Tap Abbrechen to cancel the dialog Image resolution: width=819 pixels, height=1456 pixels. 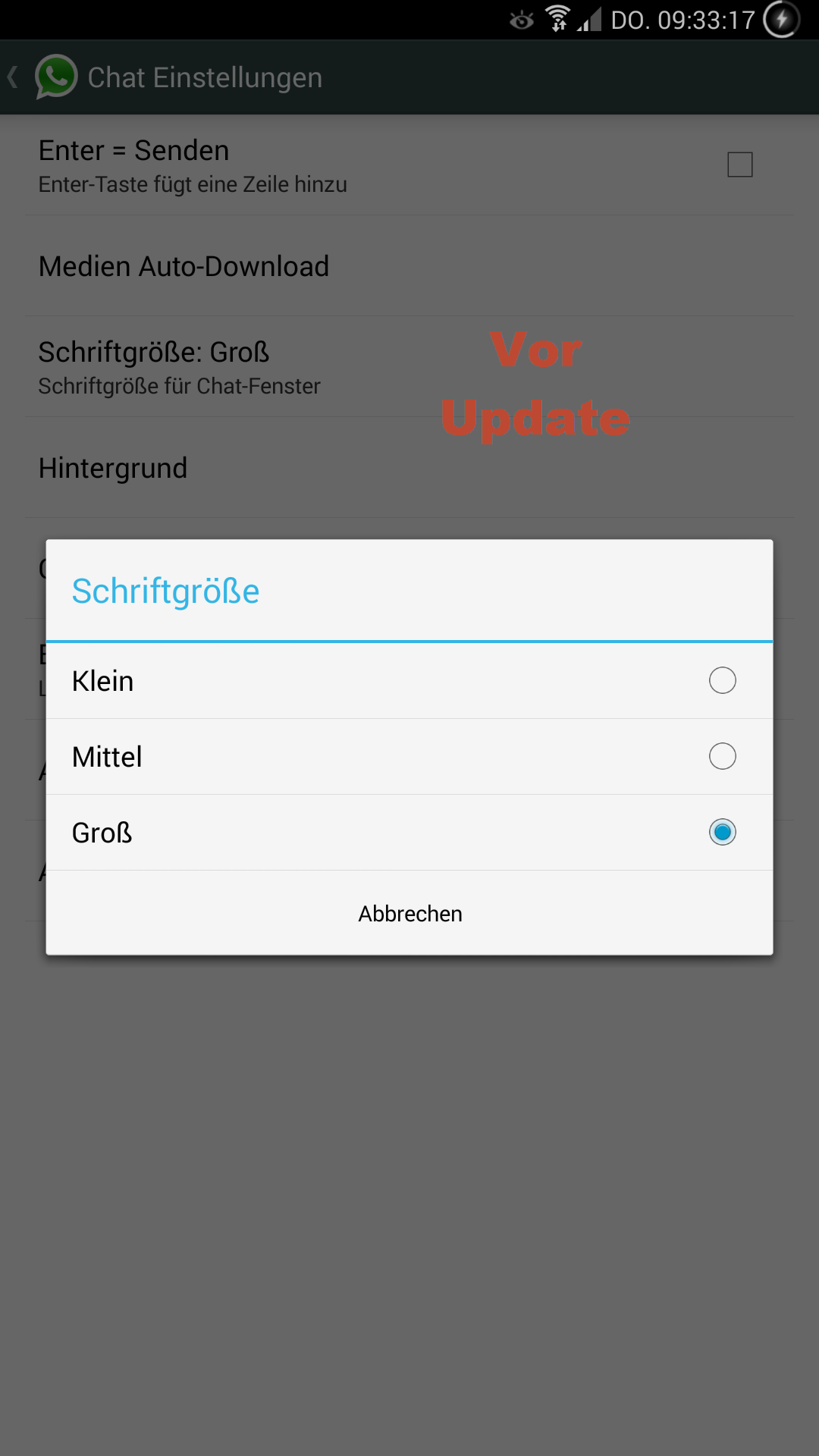pyautogui.click(x=409, y=914)
